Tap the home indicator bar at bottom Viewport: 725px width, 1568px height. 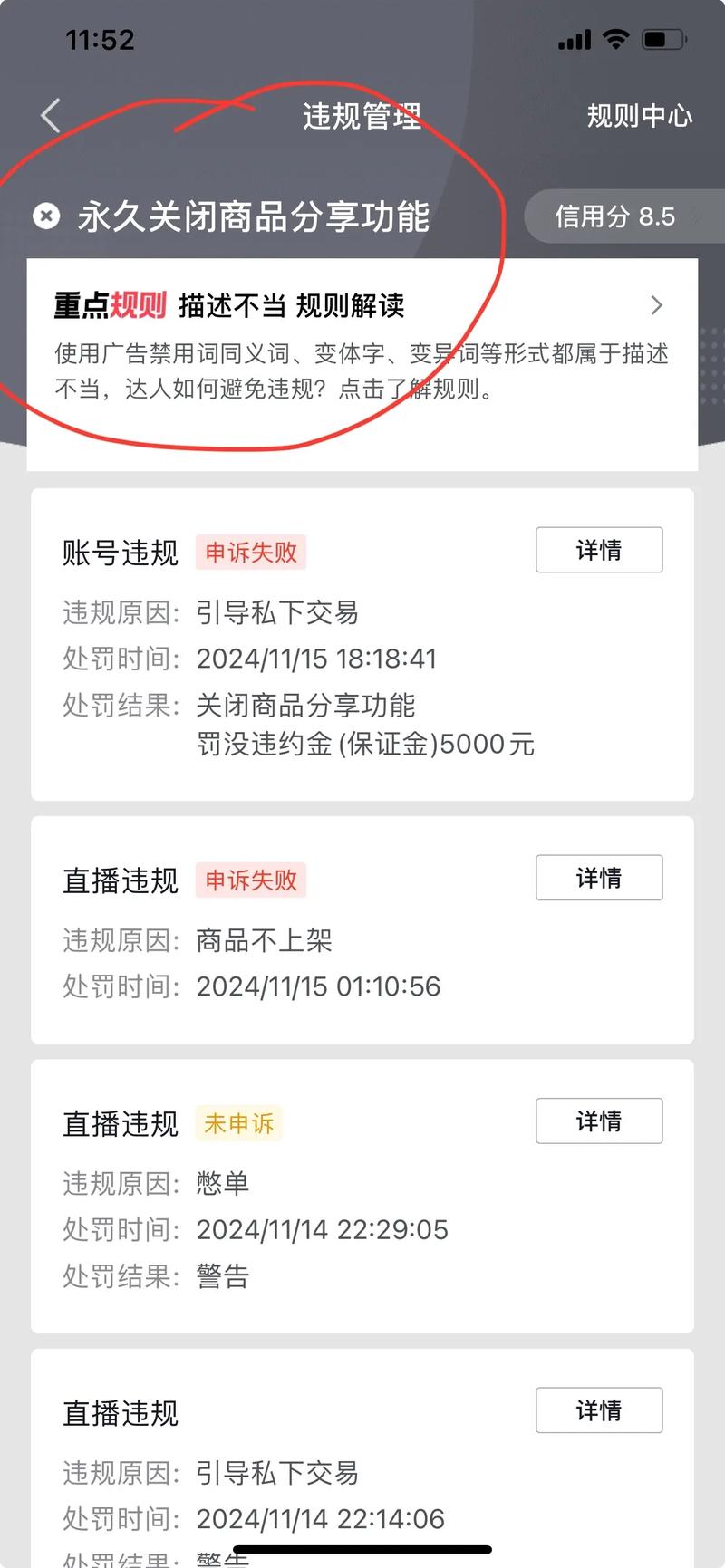(362, 1551)
